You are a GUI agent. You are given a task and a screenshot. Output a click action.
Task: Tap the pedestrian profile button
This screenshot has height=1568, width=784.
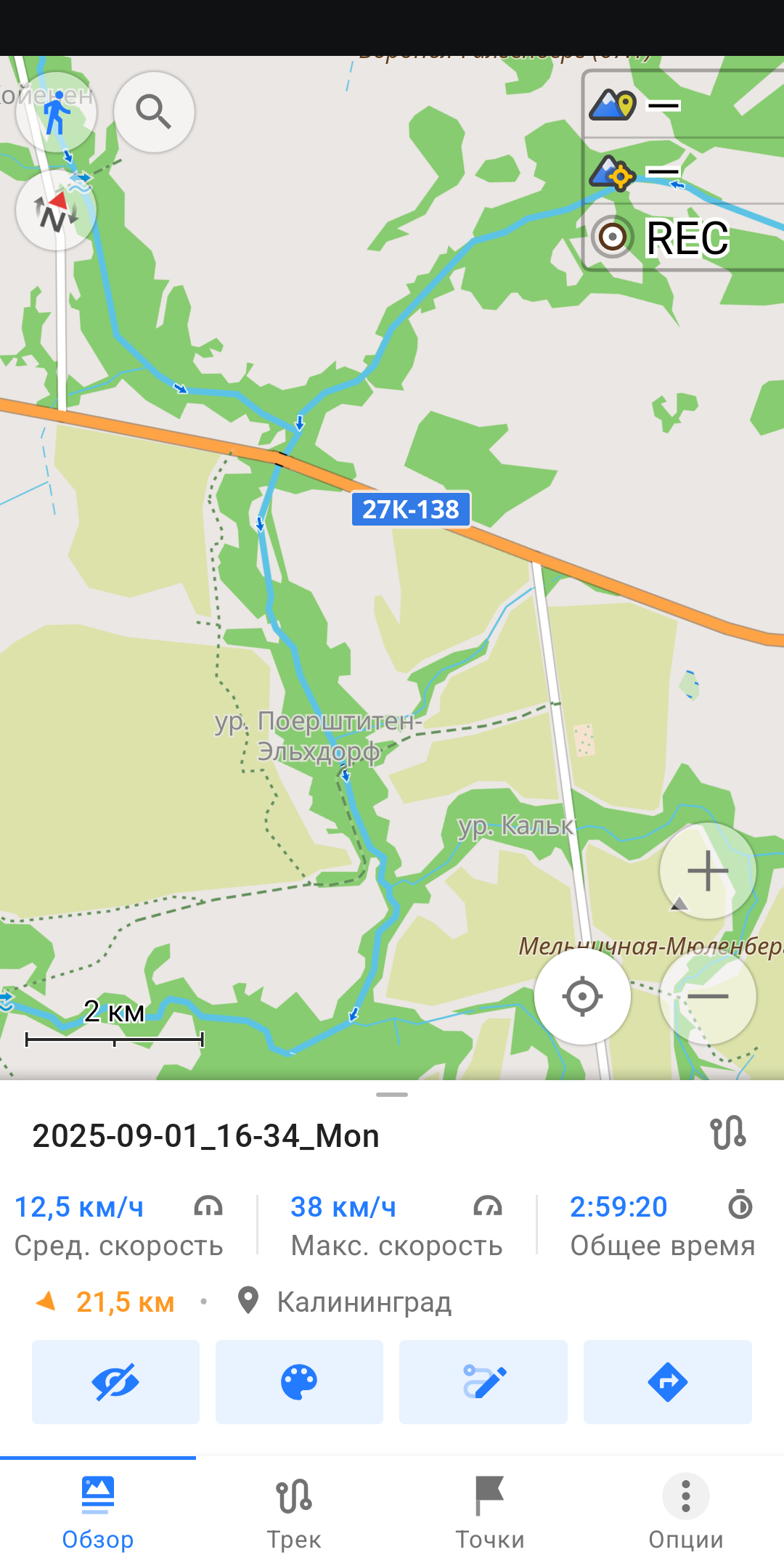tap(56, 112)
